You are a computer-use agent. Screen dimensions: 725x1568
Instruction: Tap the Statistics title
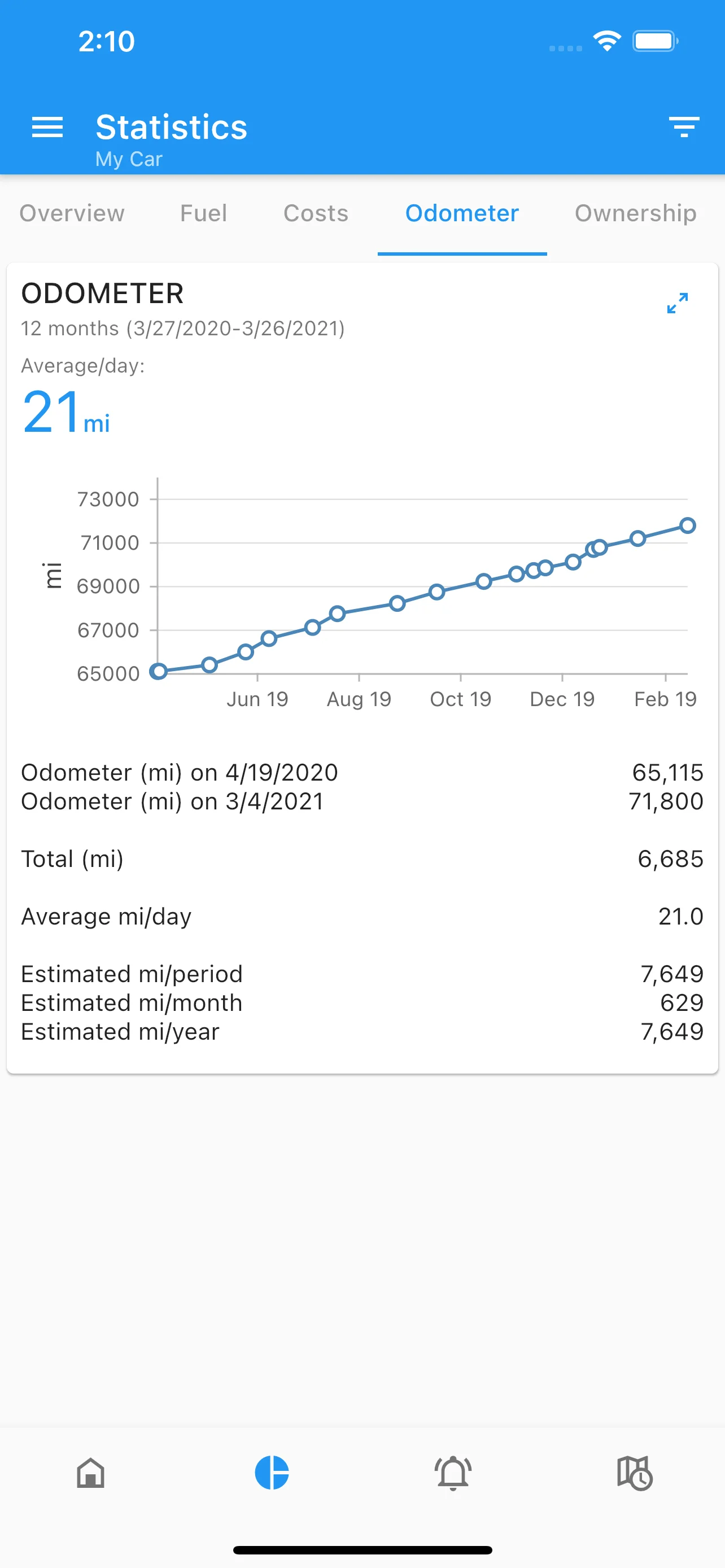coord(171,126)
